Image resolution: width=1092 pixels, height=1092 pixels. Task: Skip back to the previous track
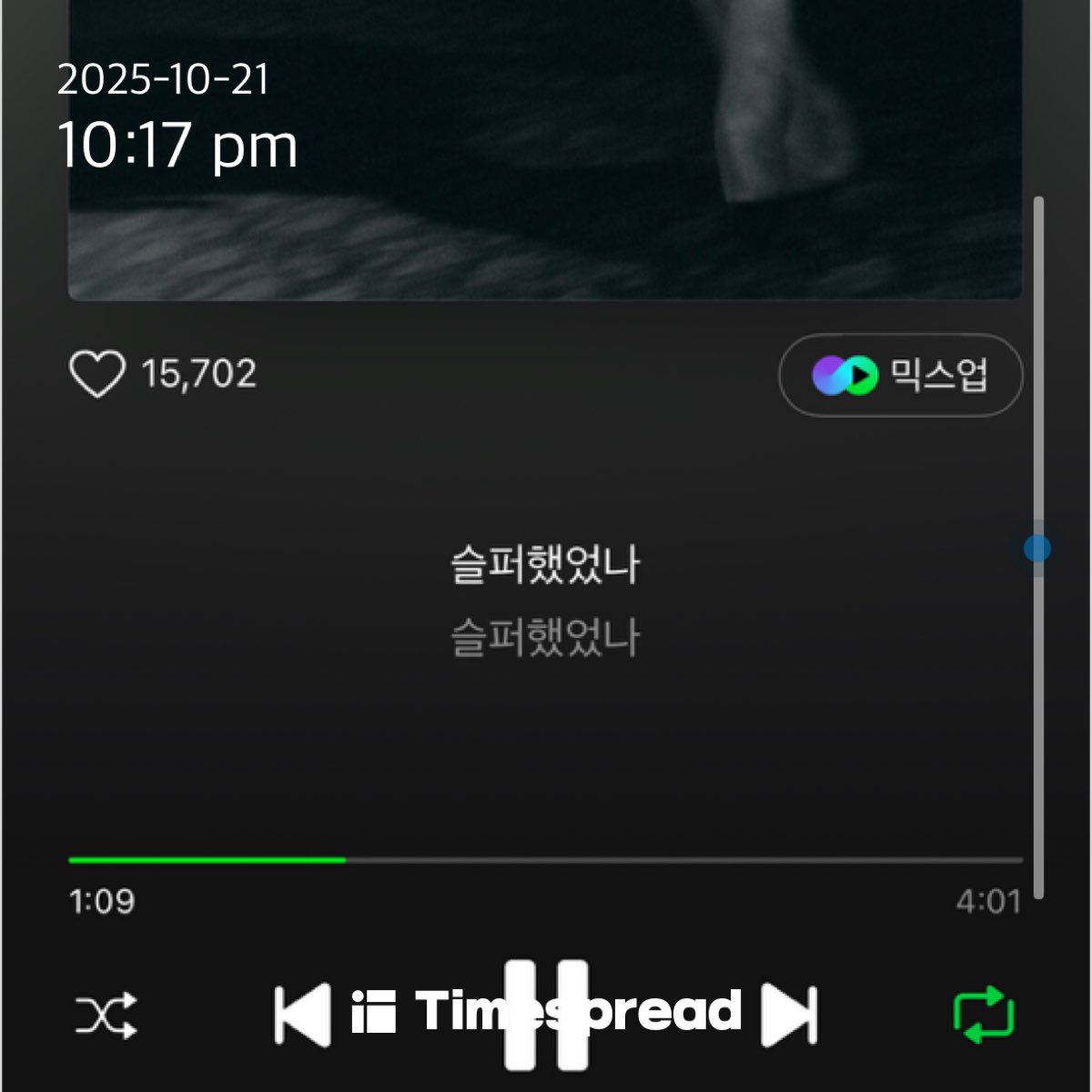point(303,1014)
